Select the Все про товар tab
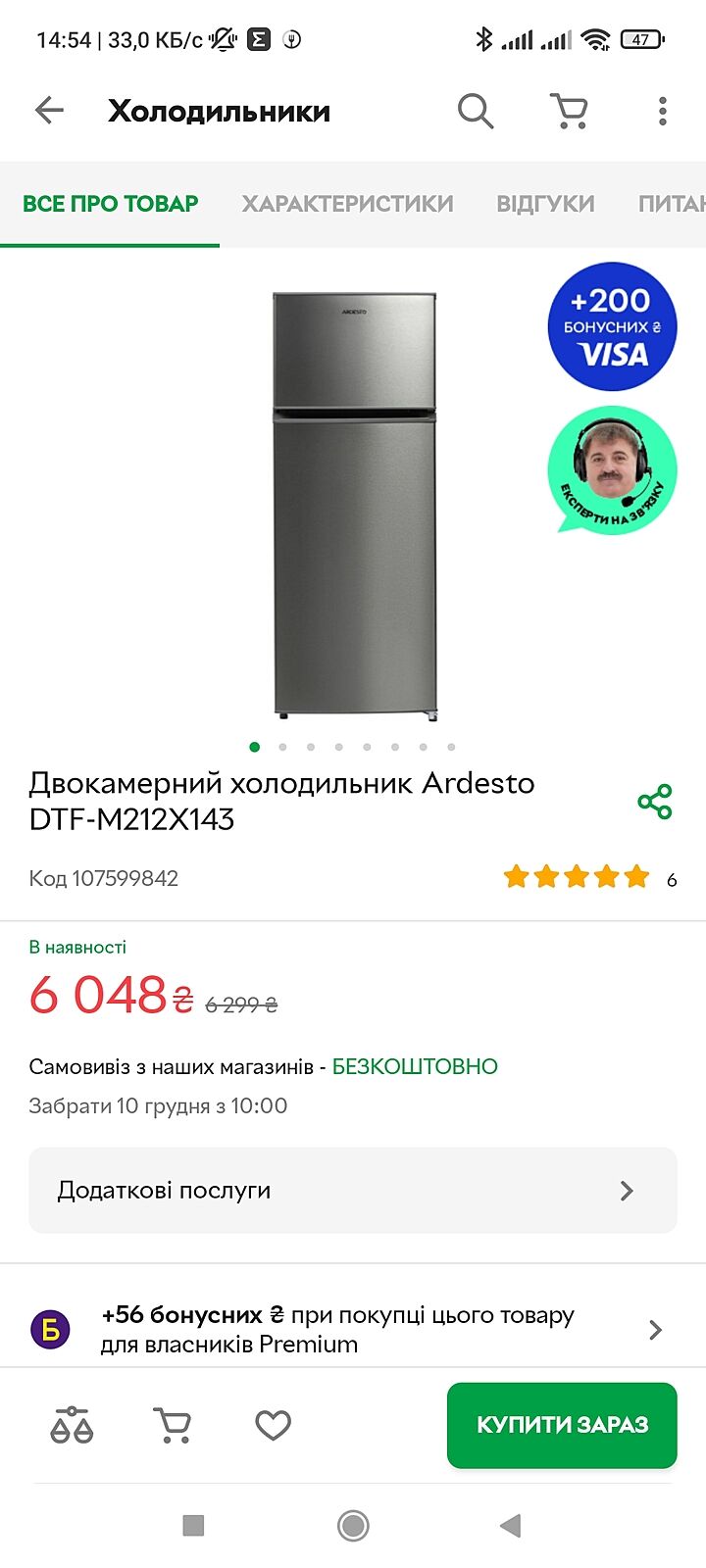 pos(110,204)
